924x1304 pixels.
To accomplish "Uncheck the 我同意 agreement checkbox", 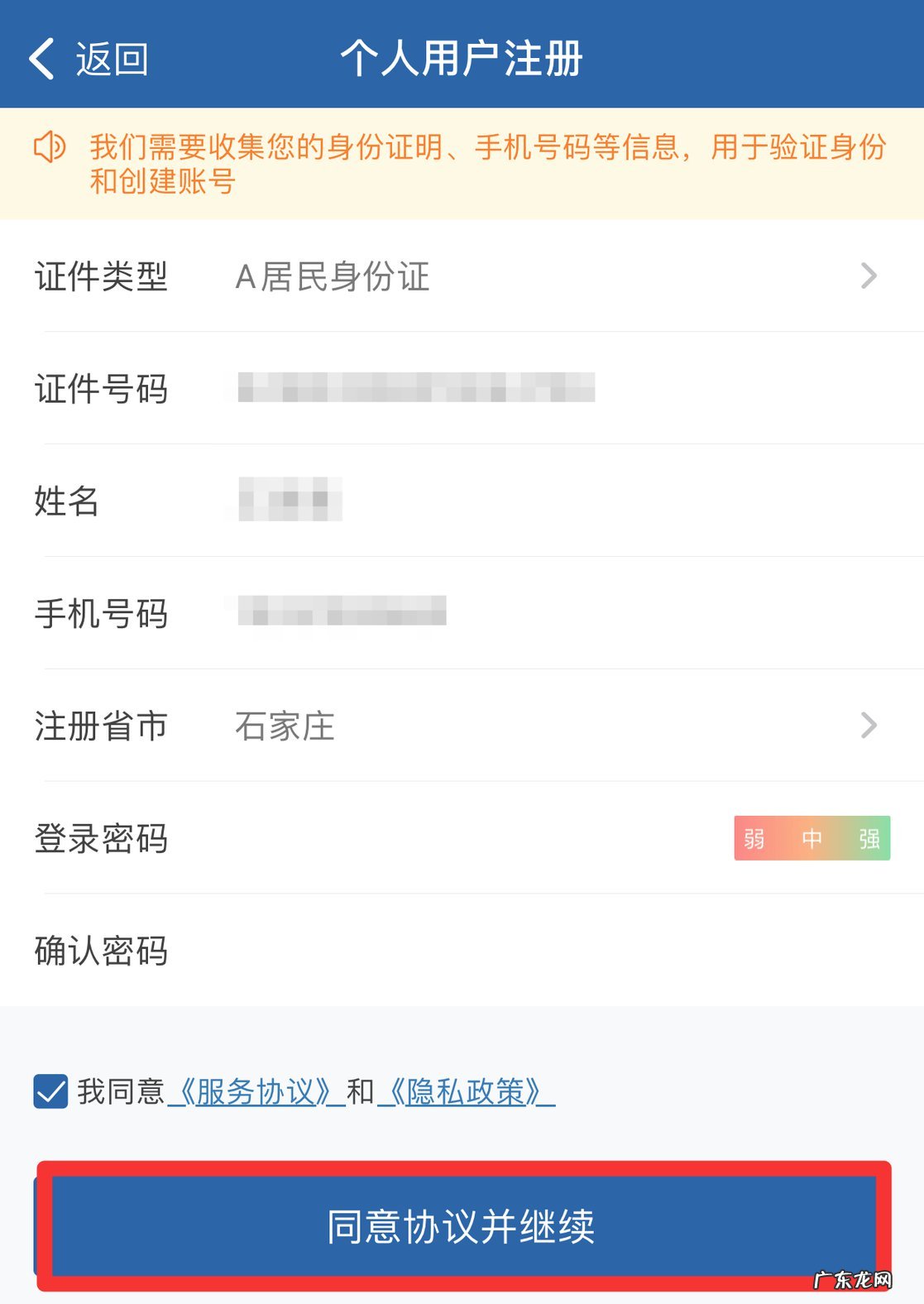I will [49, 1092].
